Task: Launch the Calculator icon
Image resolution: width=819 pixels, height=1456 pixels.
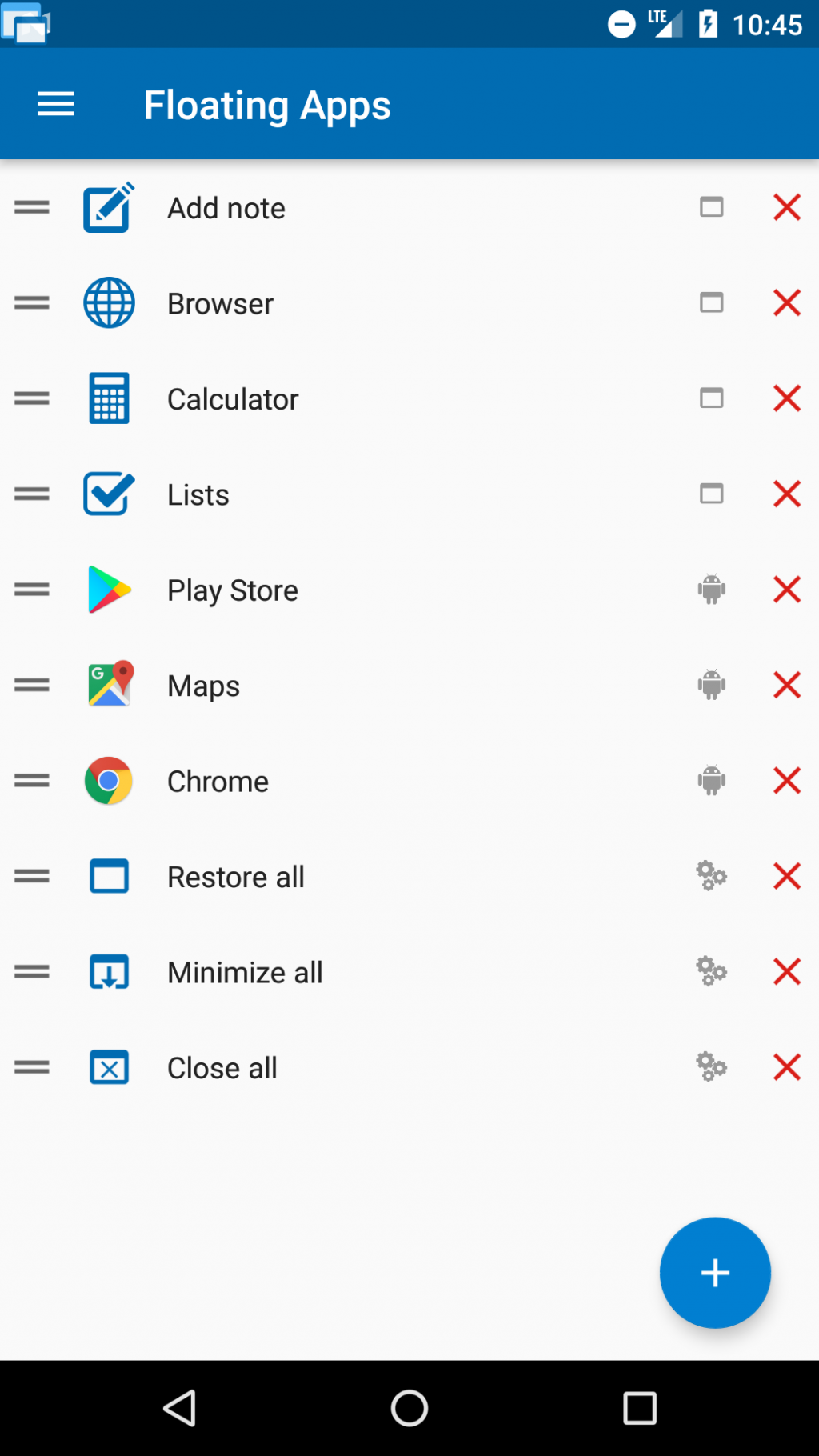Action: pos(108,398)
